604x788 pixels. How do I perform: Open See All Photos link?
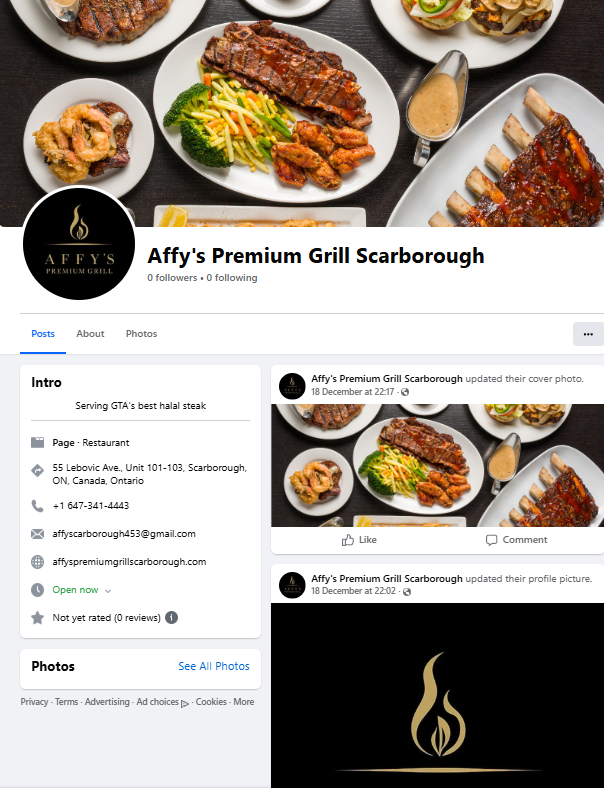coord(214,666)
